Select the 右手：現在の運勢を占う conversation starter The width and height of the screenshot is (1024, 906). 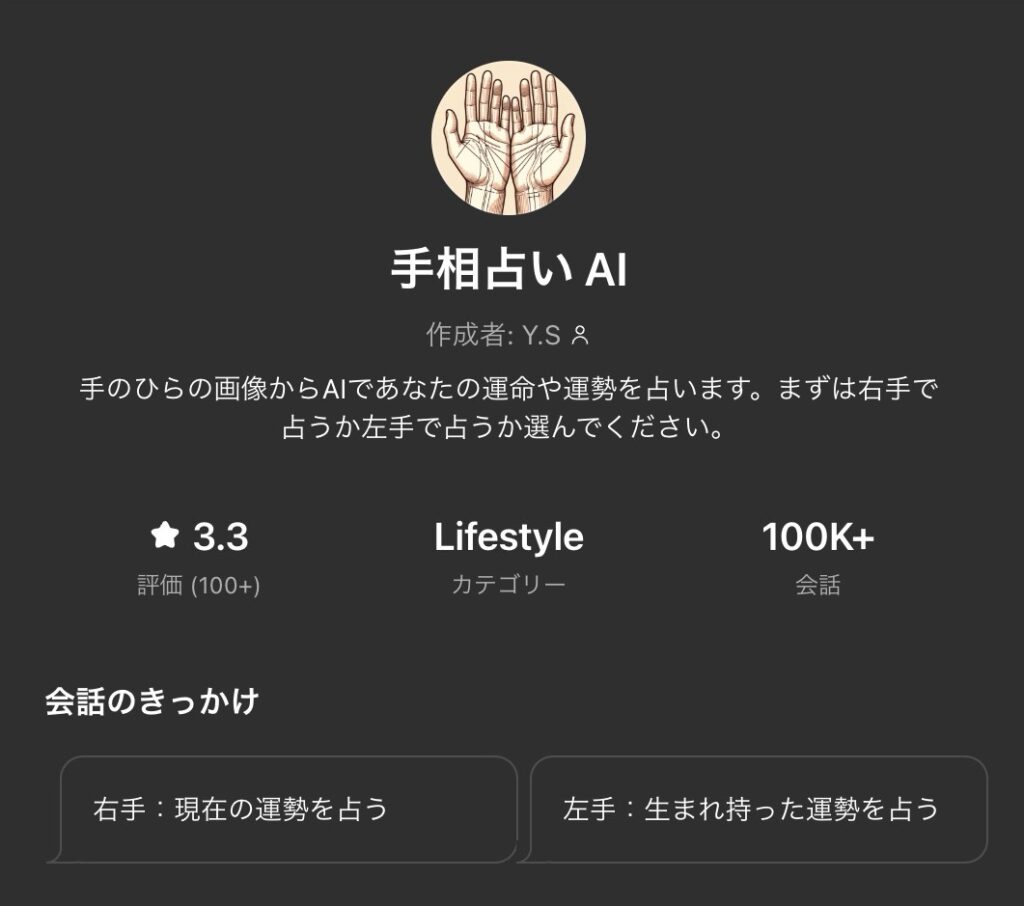click(x=288, y=809)
